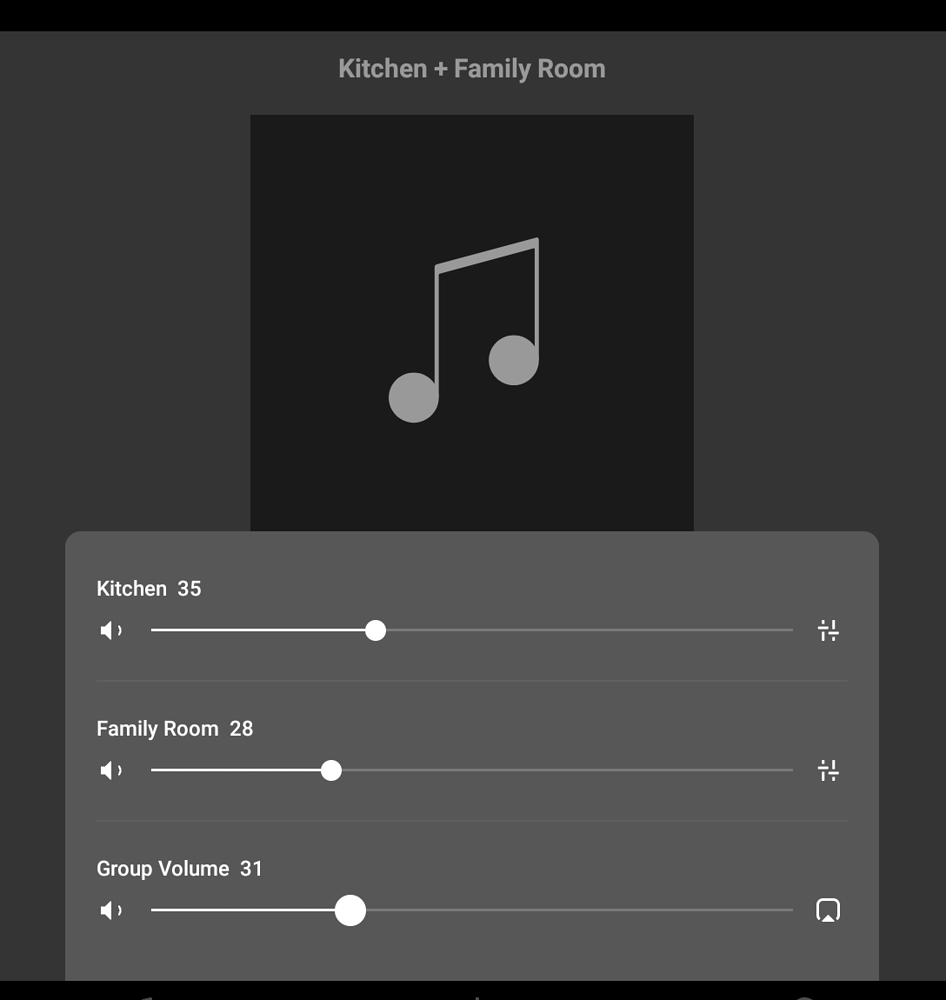Click the Family Room 28 label
The width and height of the screenshot is (946, 1000).
(174, 729)
